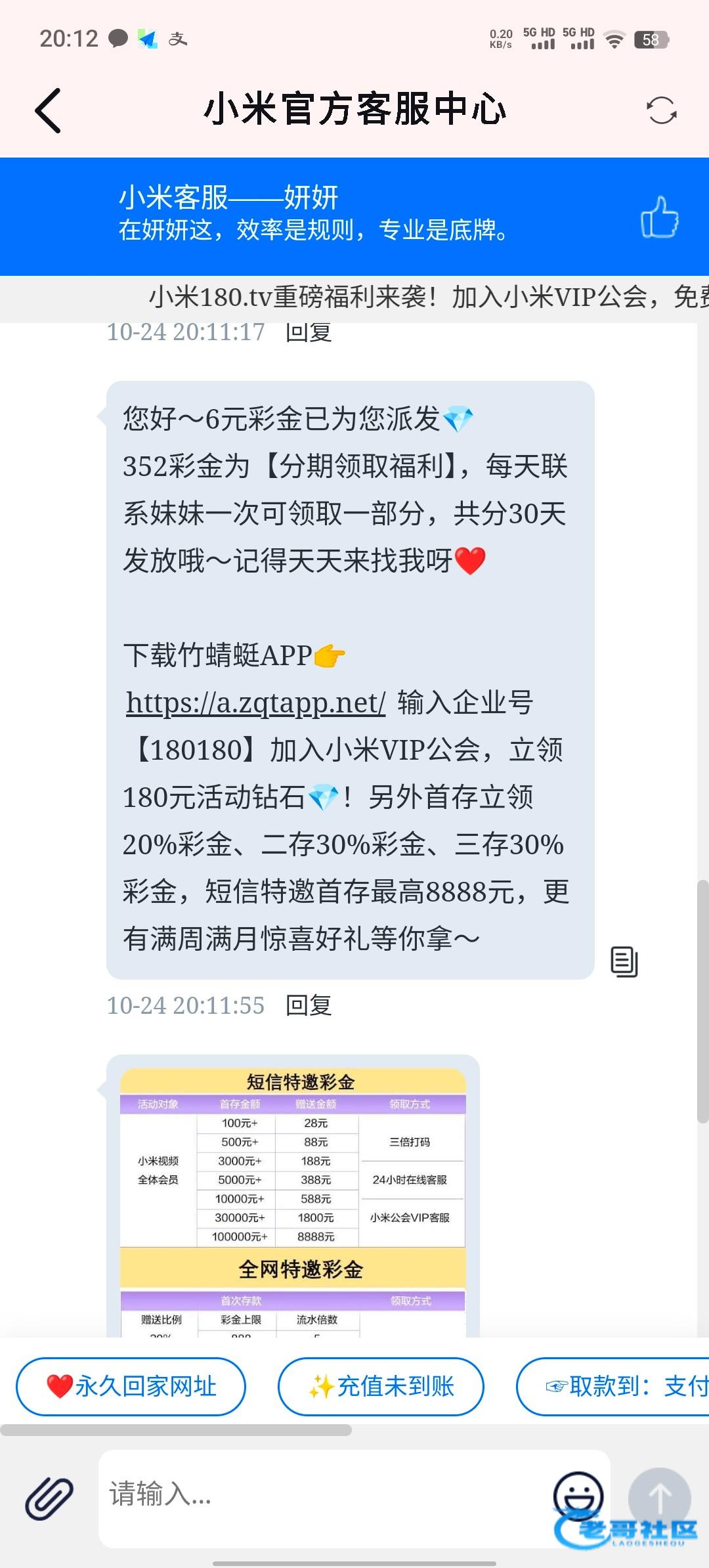Open the 短信特邀彩金 table image
This screenshot has width=709, height=1568.
[x=293, y=1195]
